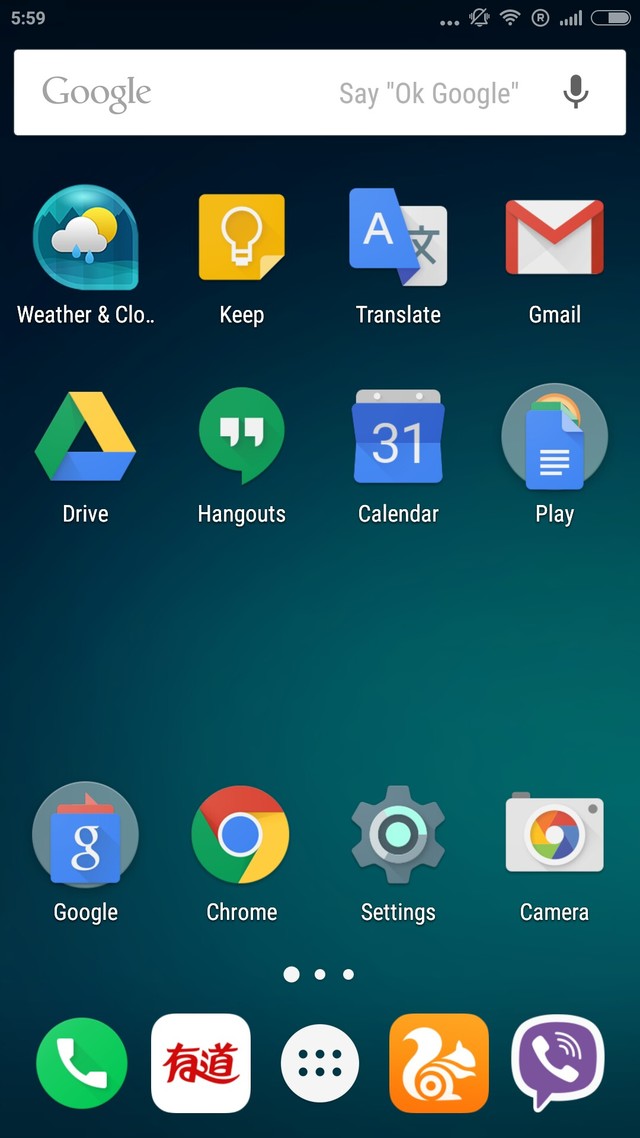Open the app drawer
The width and height of the screenshot is (640, 1138).
pos(320,1063)
